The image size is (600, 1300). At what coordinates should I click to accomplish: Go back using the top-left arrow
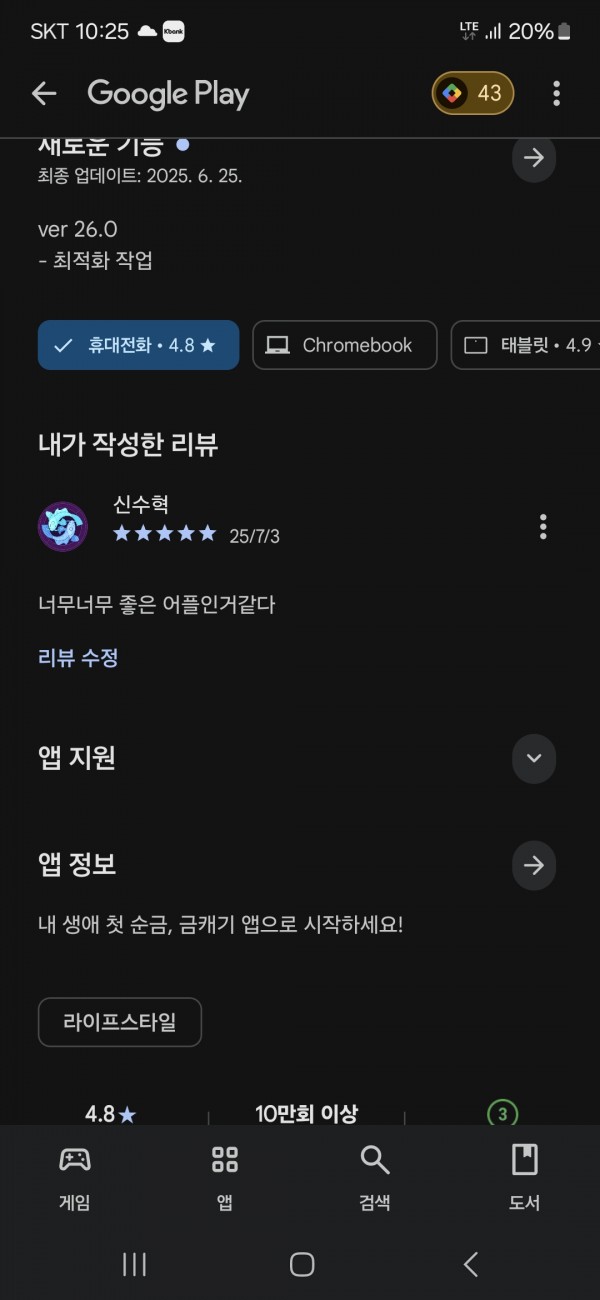pyautogui.click(x=44, y=94)
